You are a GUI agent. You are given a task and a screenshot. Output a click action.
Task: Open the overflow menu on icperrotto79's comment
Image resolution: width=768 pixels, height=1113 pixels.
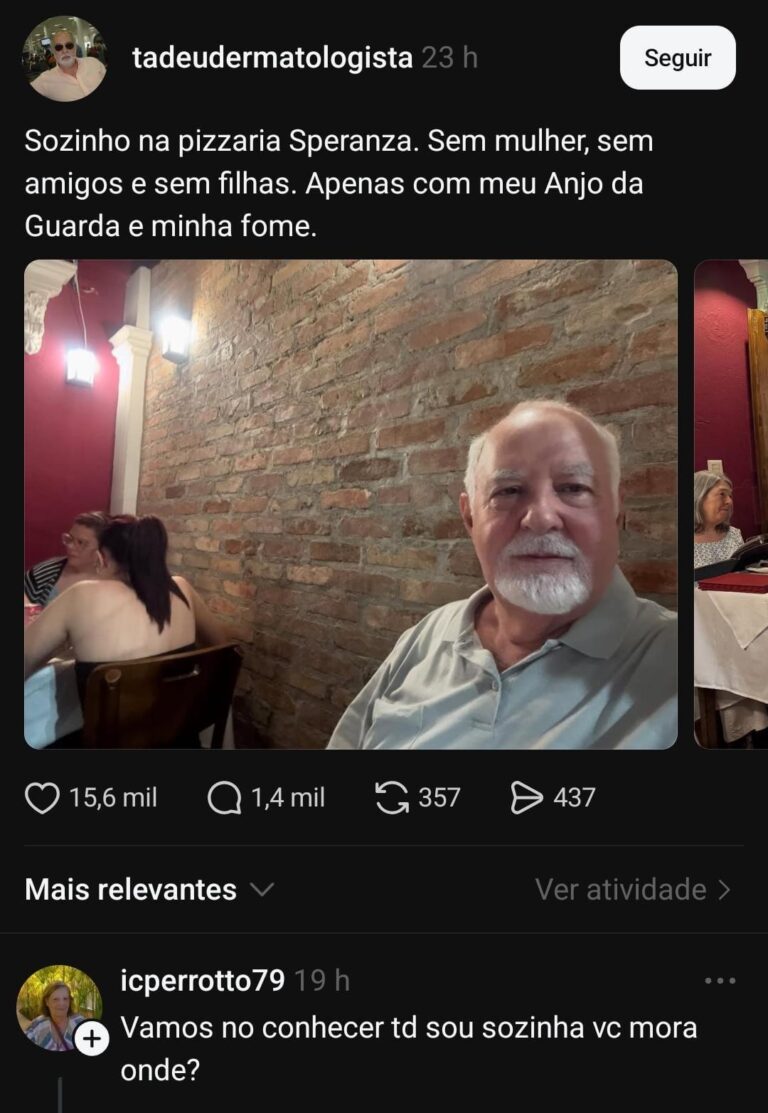pos(720,981)
